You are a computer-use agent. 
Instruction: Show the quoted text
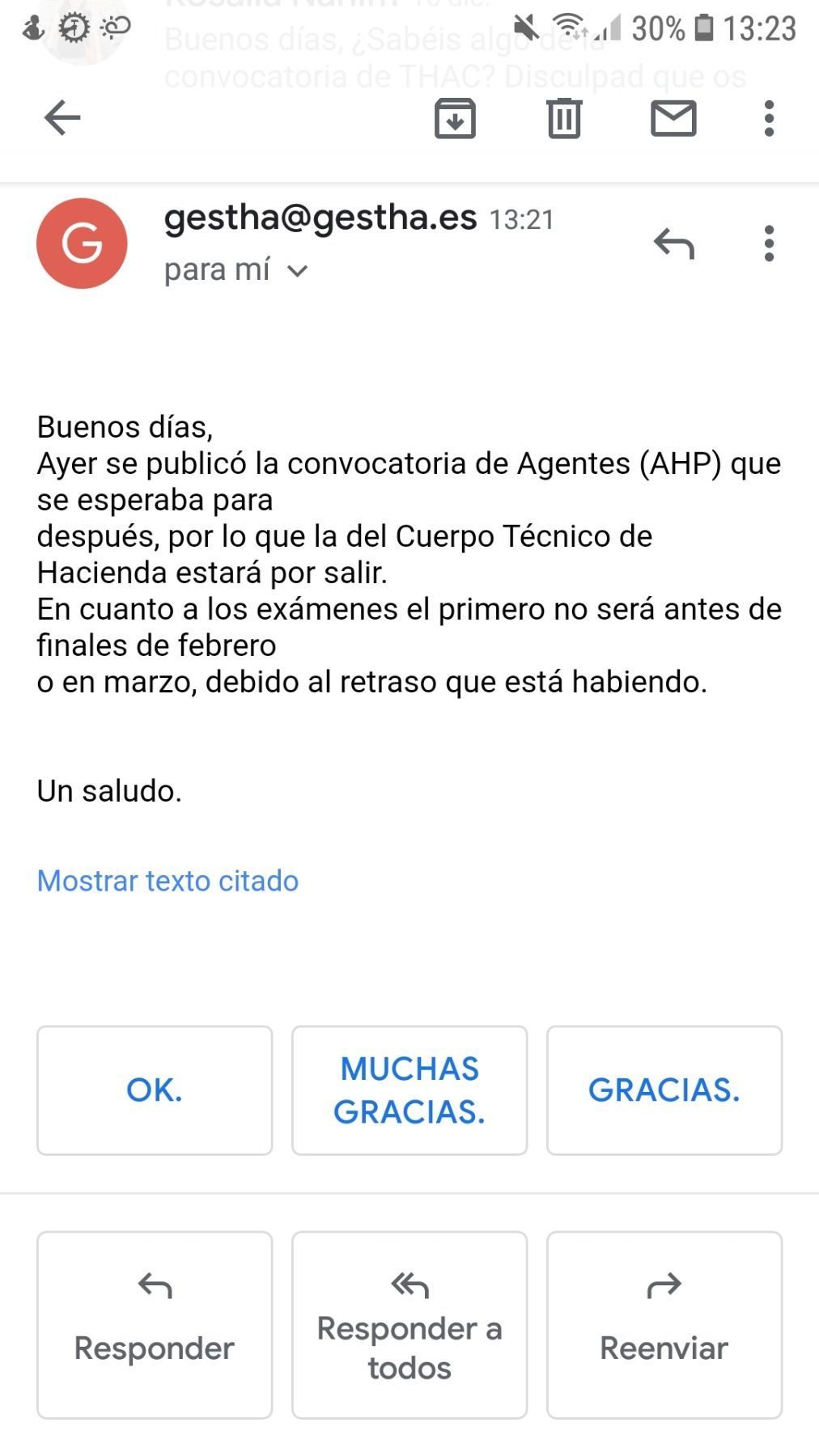(168, 881)
